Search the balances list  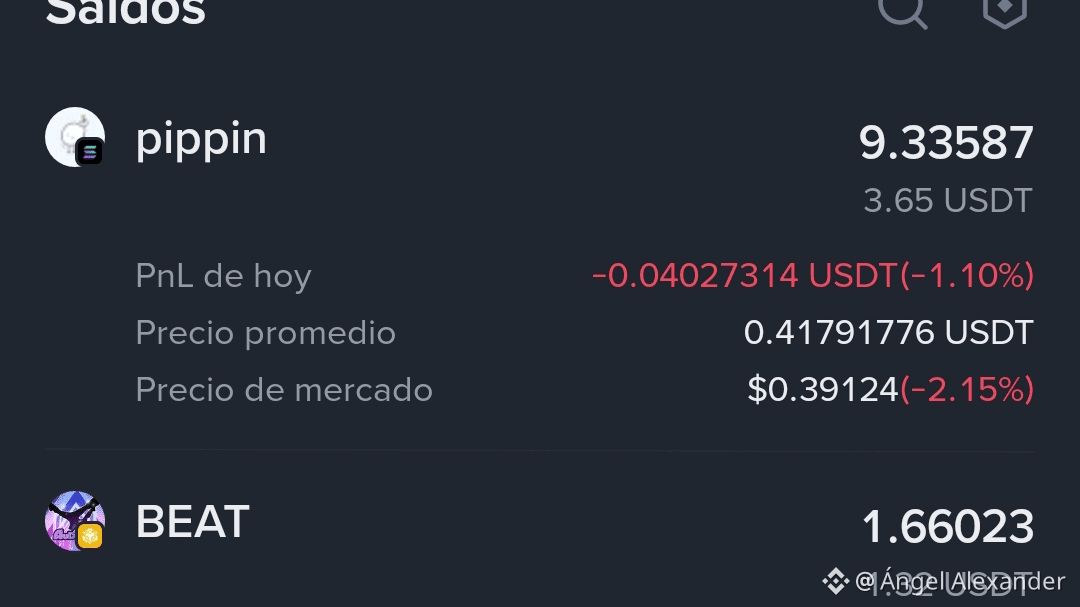tap(902, 10)
